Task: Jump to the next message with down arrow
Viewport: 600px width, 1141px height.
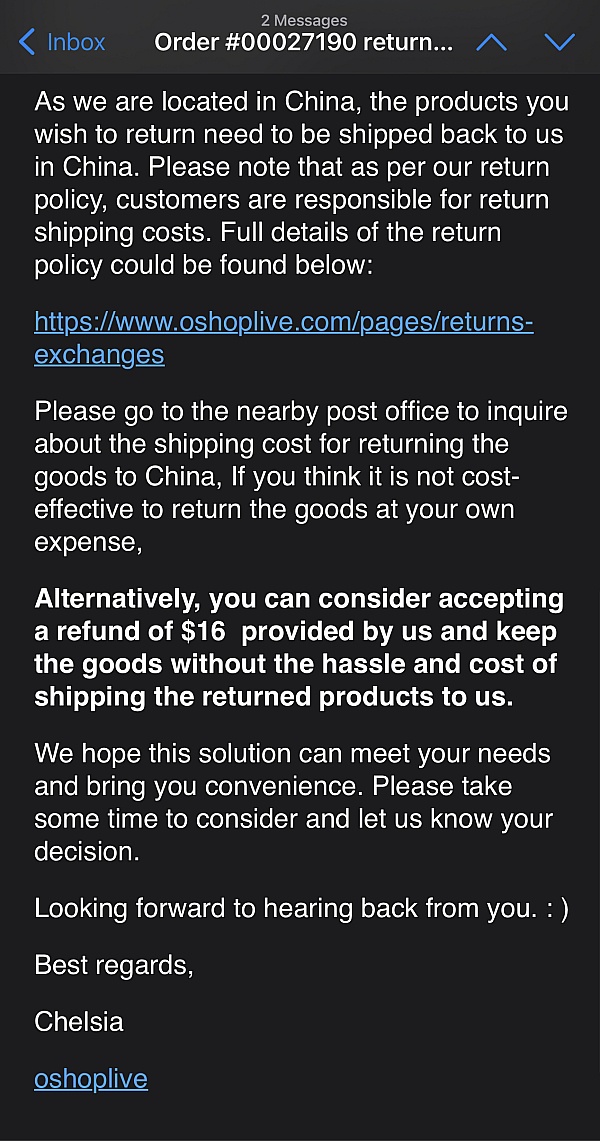Action: click(559, 42)
